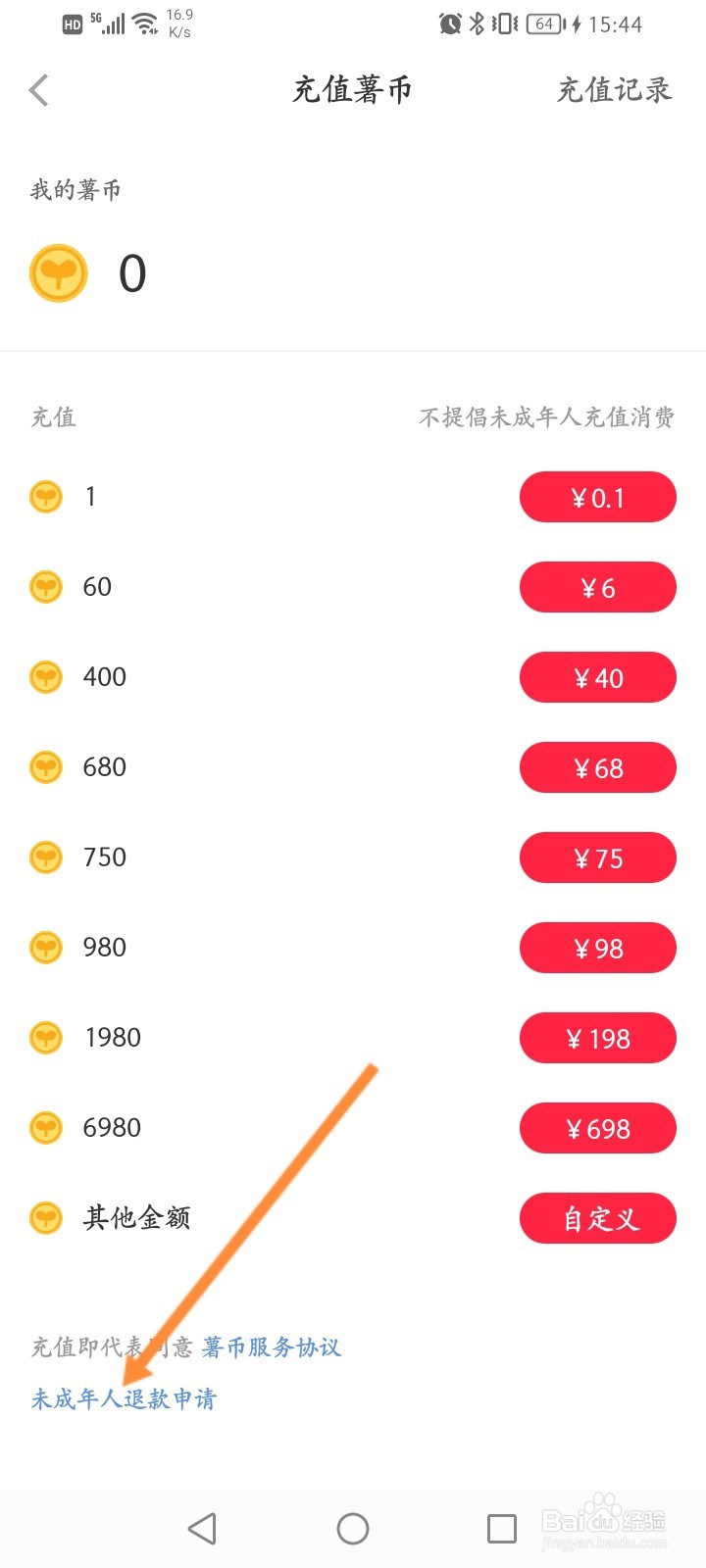The width and height of the screenshot is (706, 1568).
Task: Select the ¥40 recharge option
Action: (x=597, y=678)
